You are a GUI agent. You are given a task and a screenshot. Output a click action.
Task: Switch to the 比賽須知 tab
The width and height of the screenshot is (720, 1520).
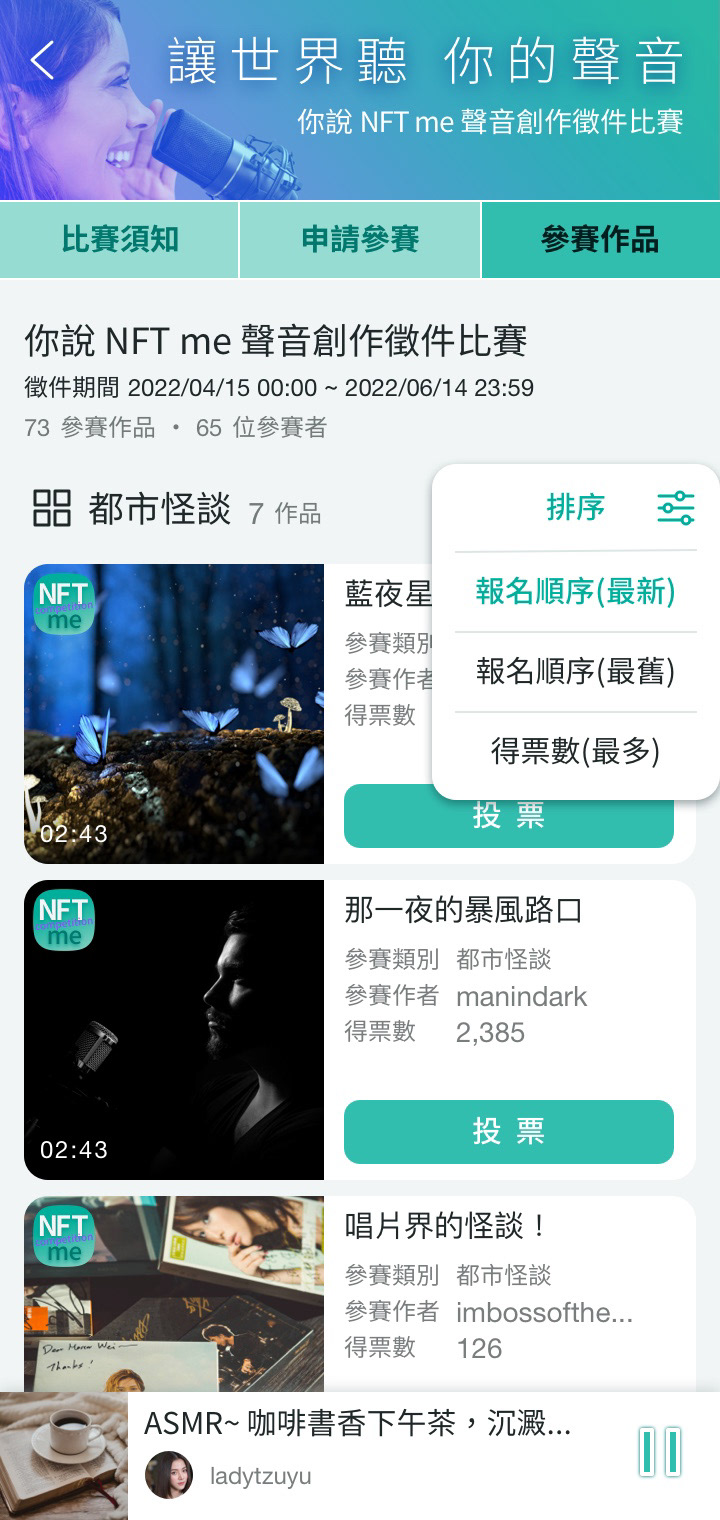(120, 240)
